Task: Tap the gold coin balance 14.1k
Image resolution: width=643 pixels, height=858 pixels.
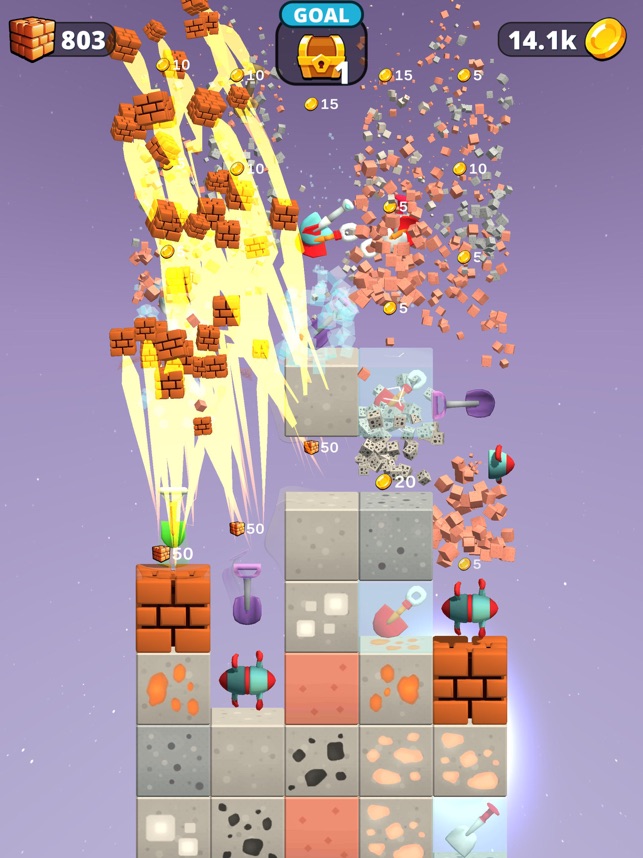Action: coord(561,40)
